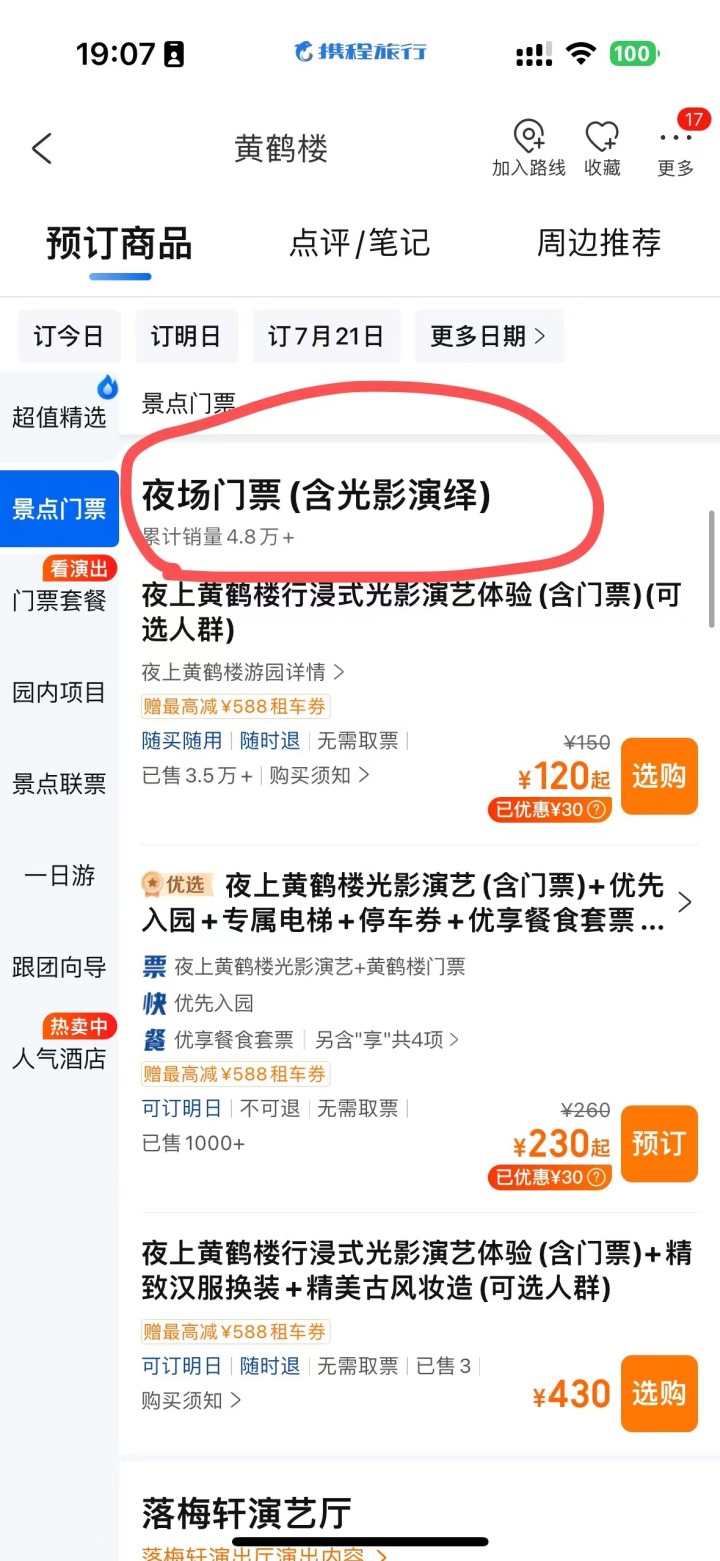720x1561 pixels.
Task: Open 人气酒店 side category
Action: tap(59, 1058)
